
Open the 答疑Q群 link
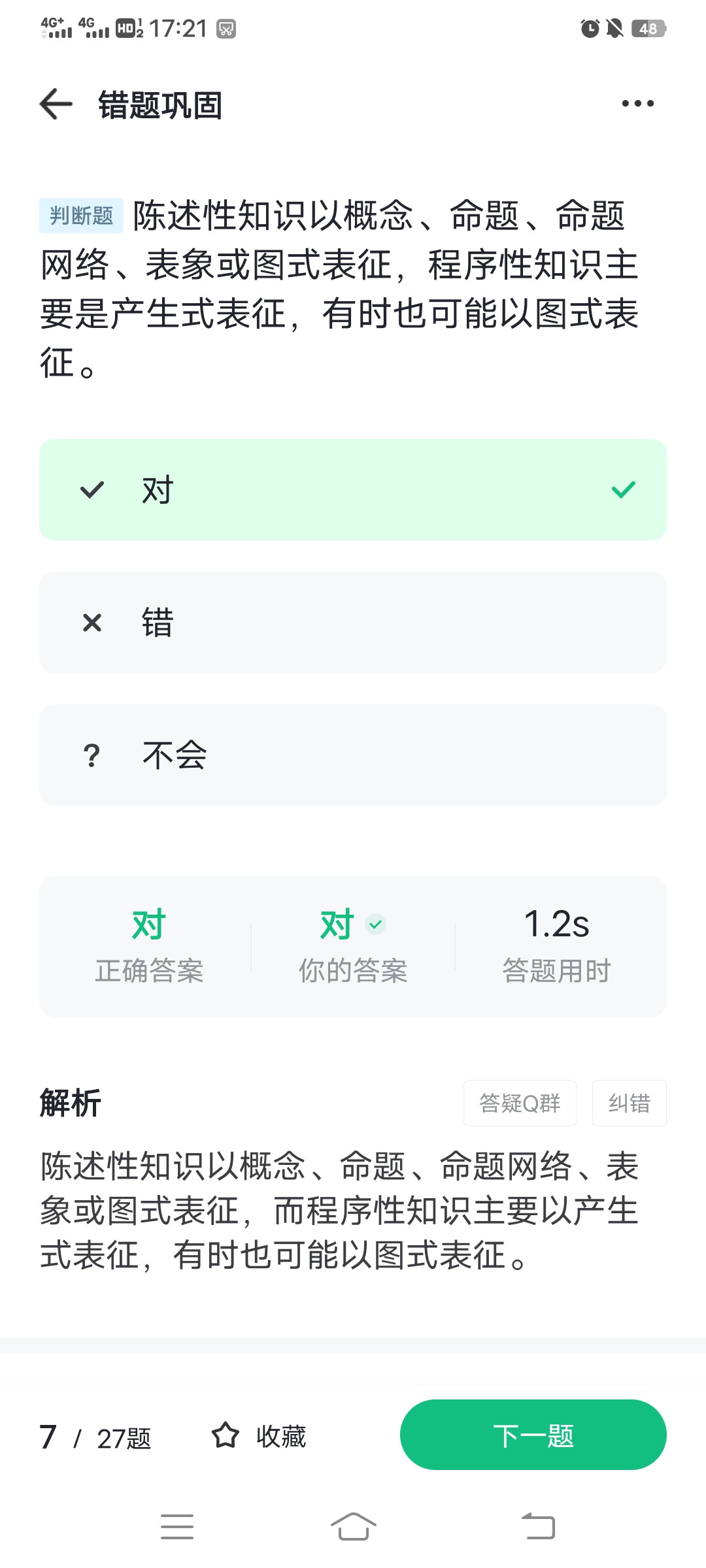(x=520, y=1103)
